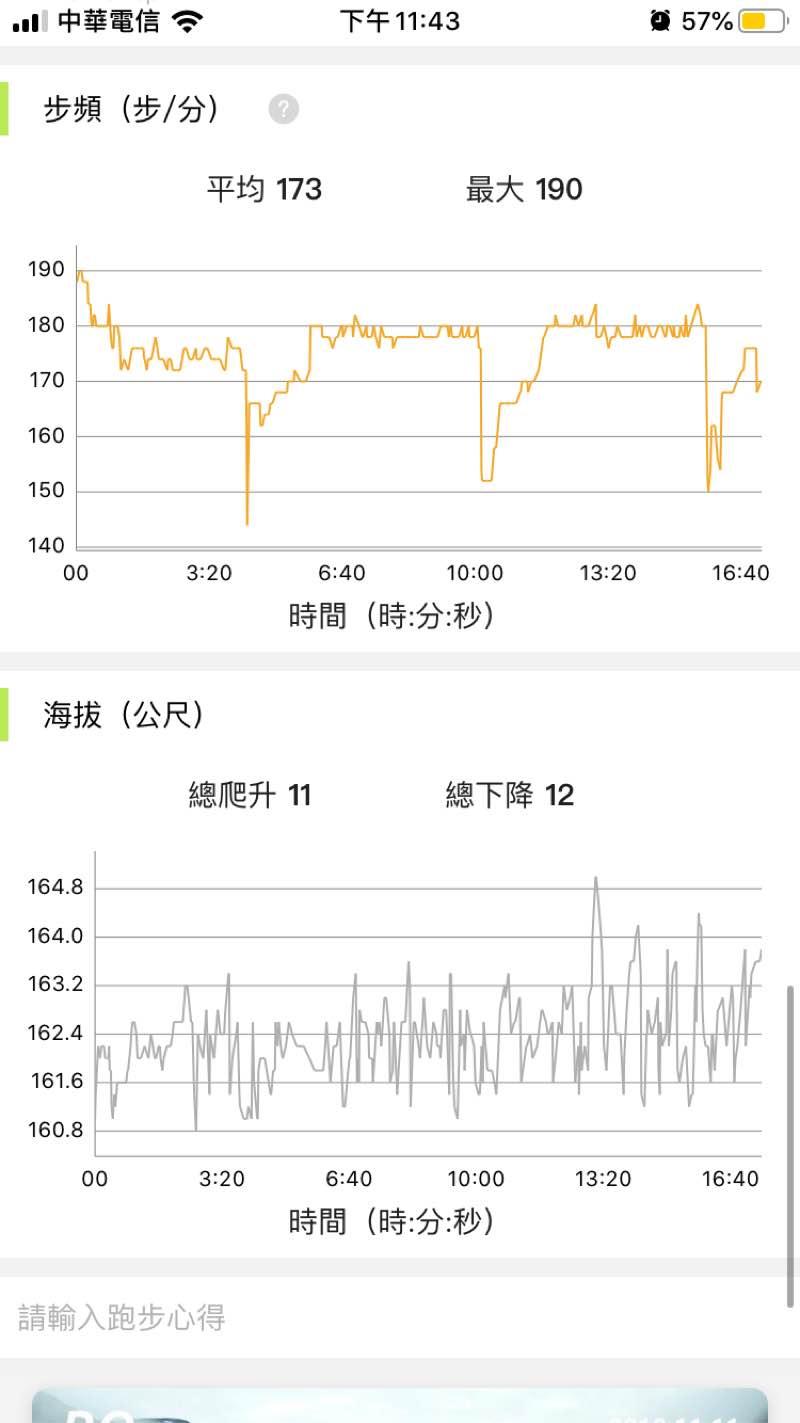Open the cadence help question mark
Screen dimensions: 800x1423
tap(284, 109)
